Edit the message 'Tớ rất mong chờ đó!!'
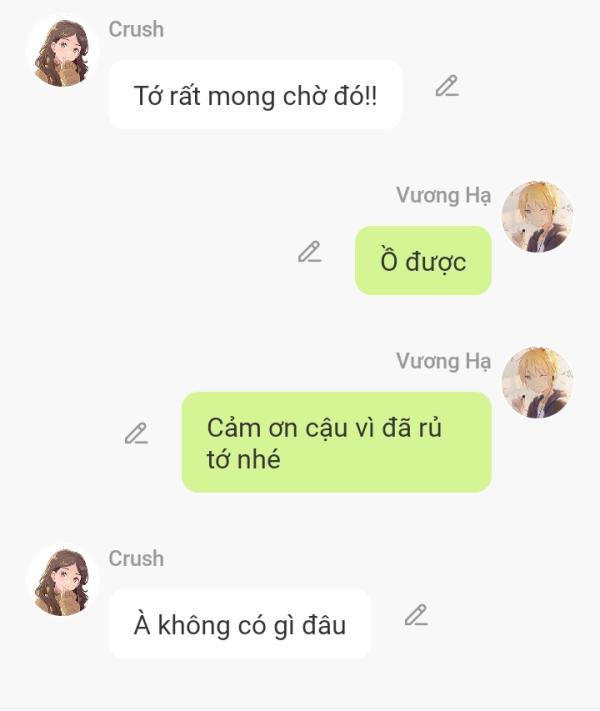The image size is (600, 711). [x=446, y=87]
